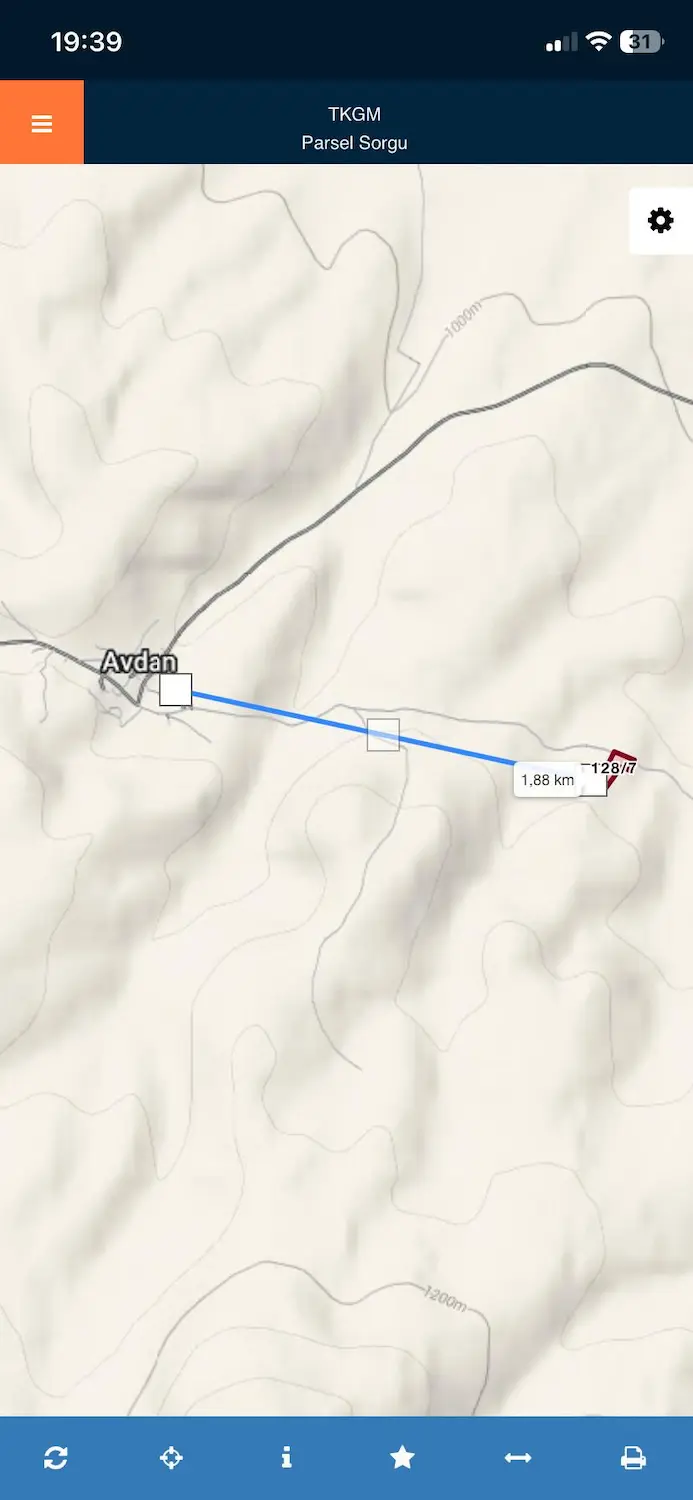Tap the refresh icon in bottom toolbar
Viewport: 693px width, 1500px height.
[56, 1458]
